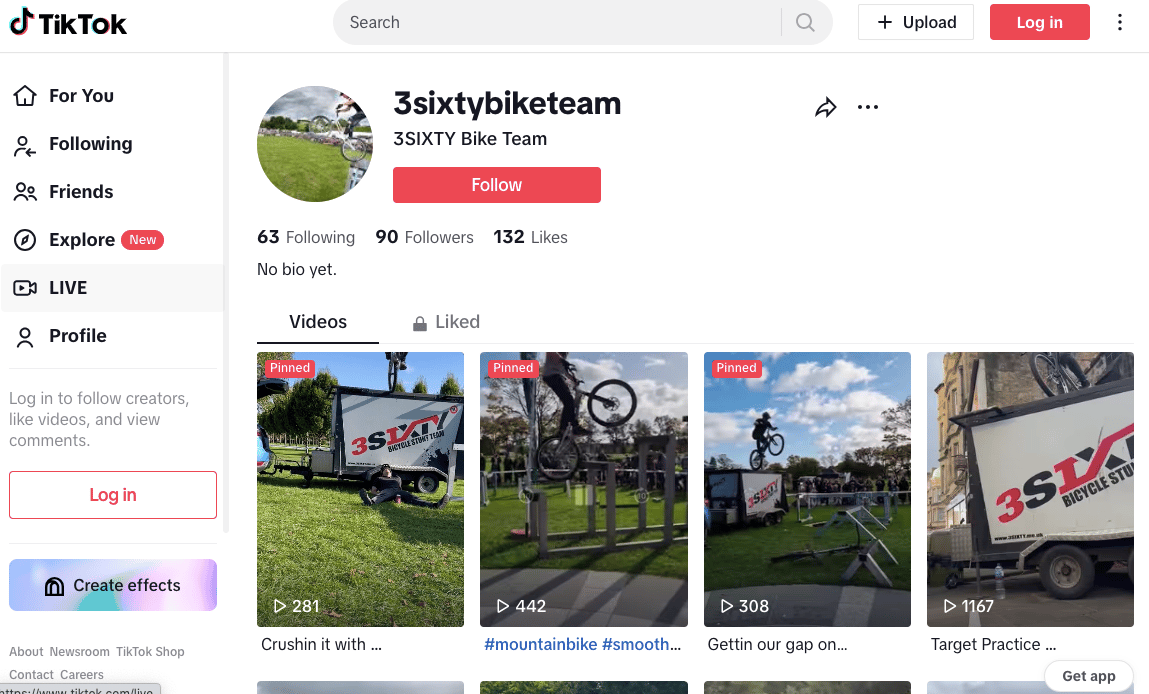The height and width of the screenshot is (694, 1149).
Task: Open the Upload button
Action: coord(916,23)
